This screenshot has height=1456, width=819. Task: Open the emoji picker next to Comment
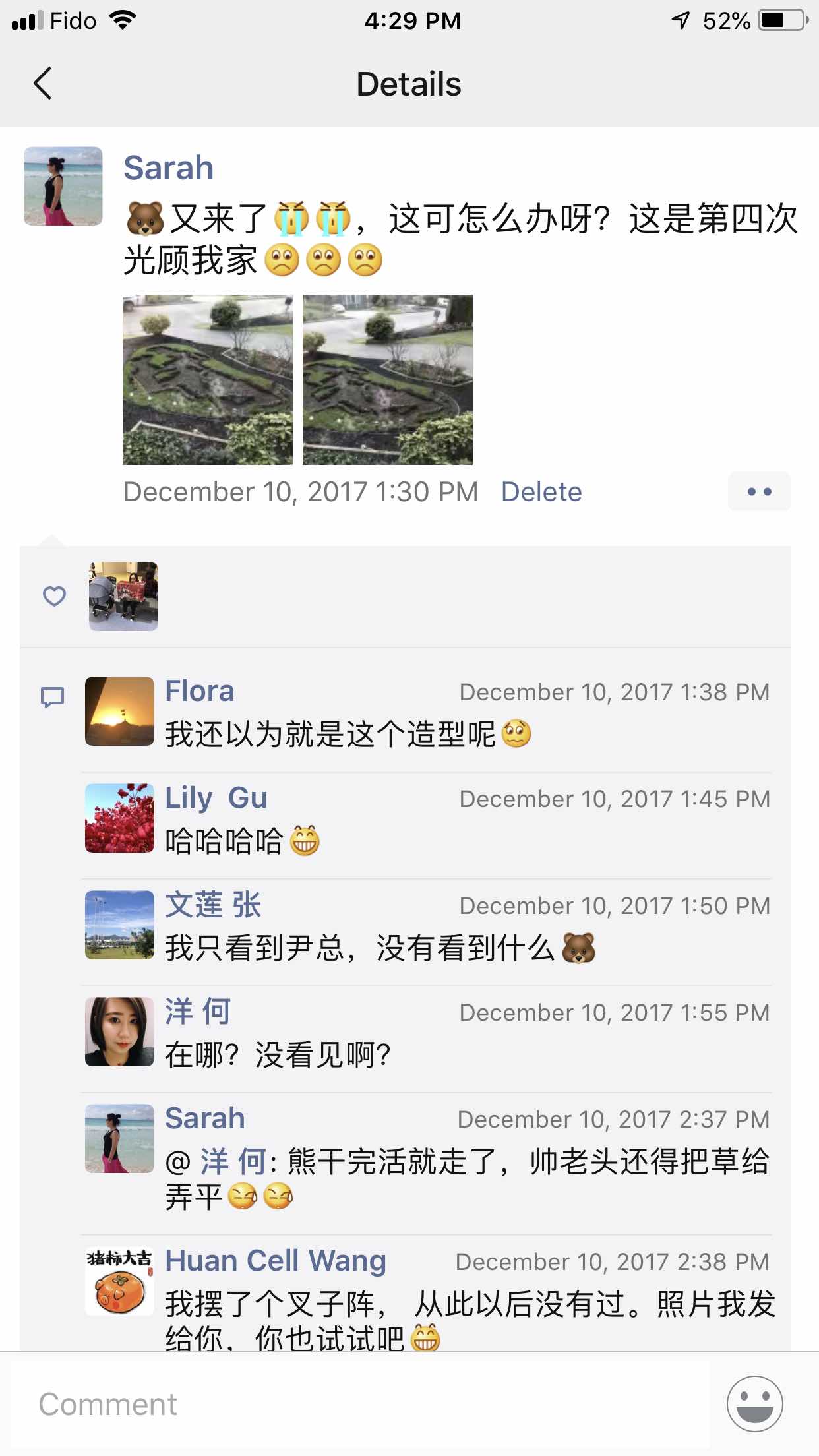point(754,1404)
